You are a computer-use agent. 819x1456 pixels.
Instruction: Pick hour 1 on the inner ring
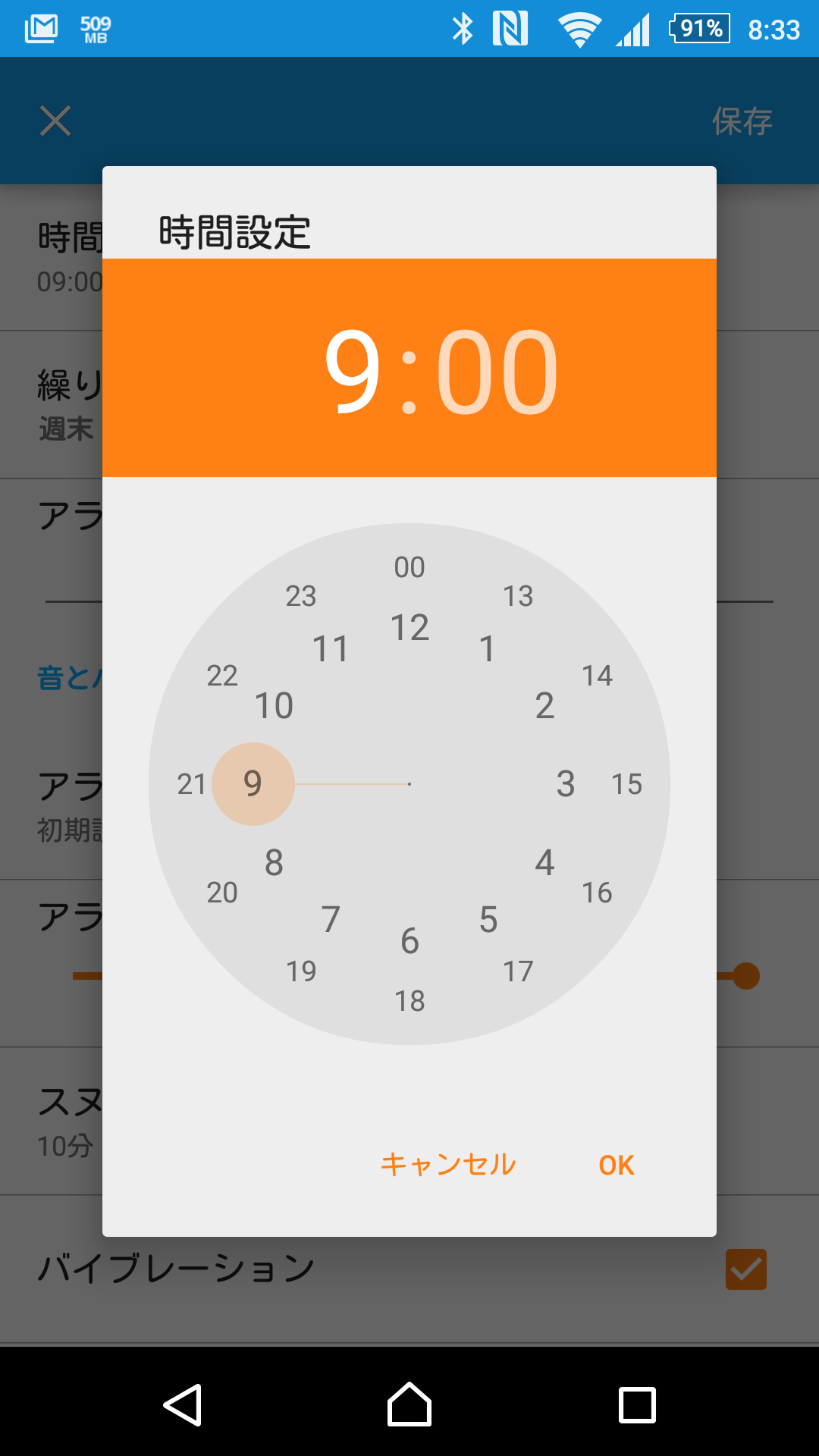click(488, 649)
